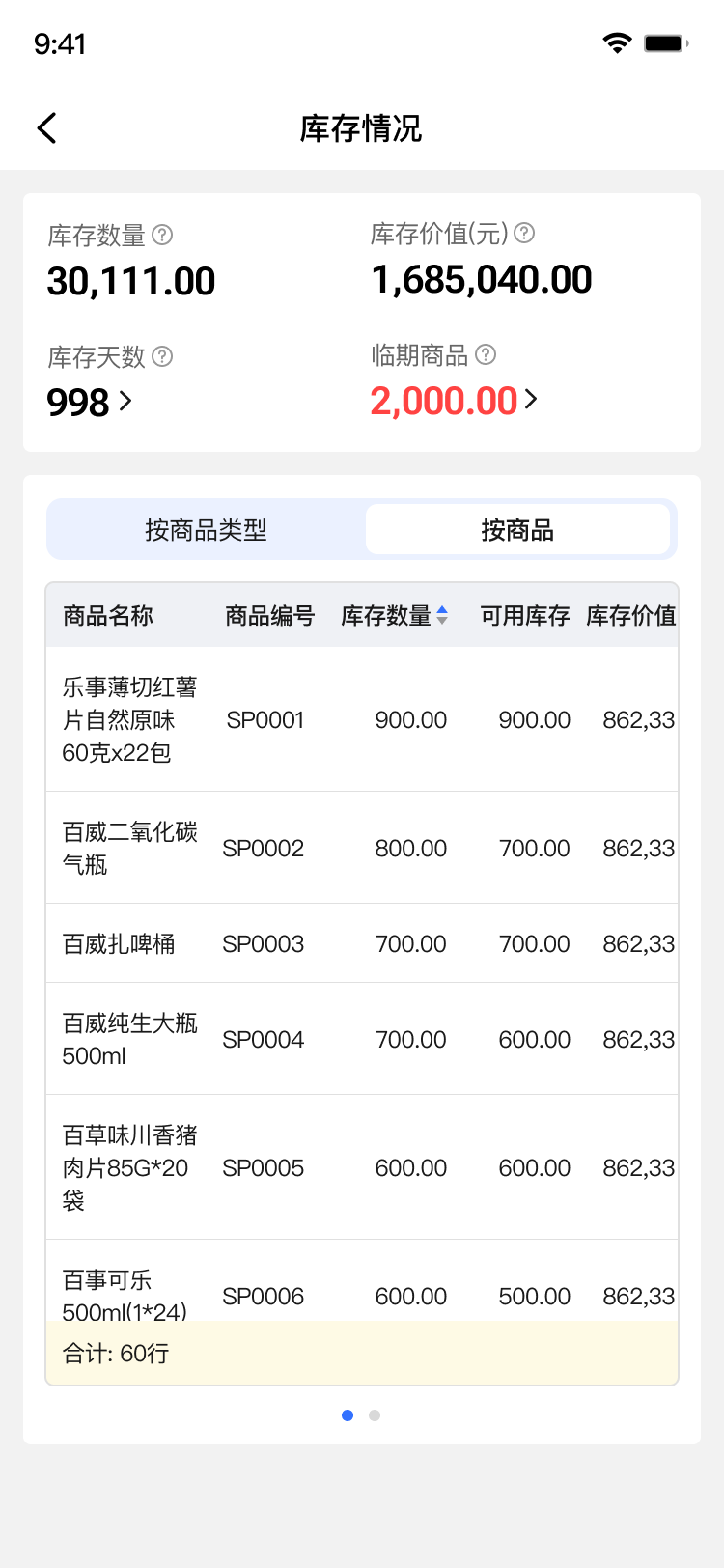Image resolution: width=724 pixels, height=1568 pixels.
Task: Switch to the second page dot
Action: coord(375,1415)
